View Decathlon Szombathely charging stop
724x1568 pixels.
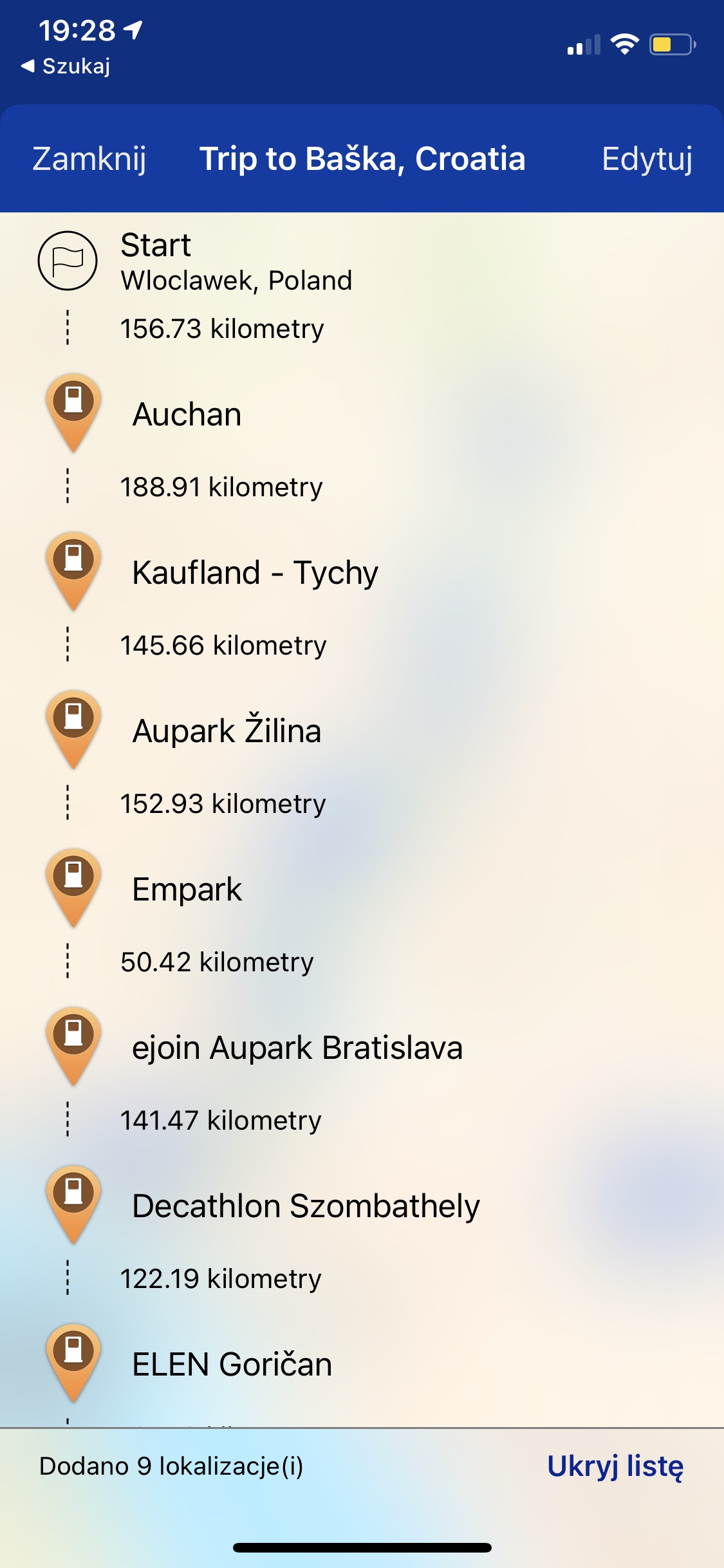point(362,1206)
